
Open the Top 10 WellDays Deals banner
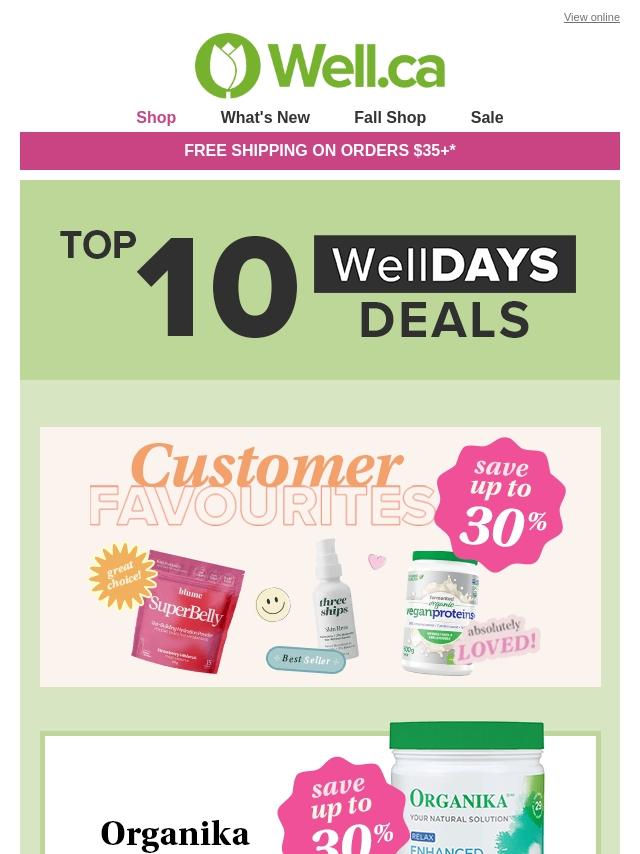click(320, 280)
